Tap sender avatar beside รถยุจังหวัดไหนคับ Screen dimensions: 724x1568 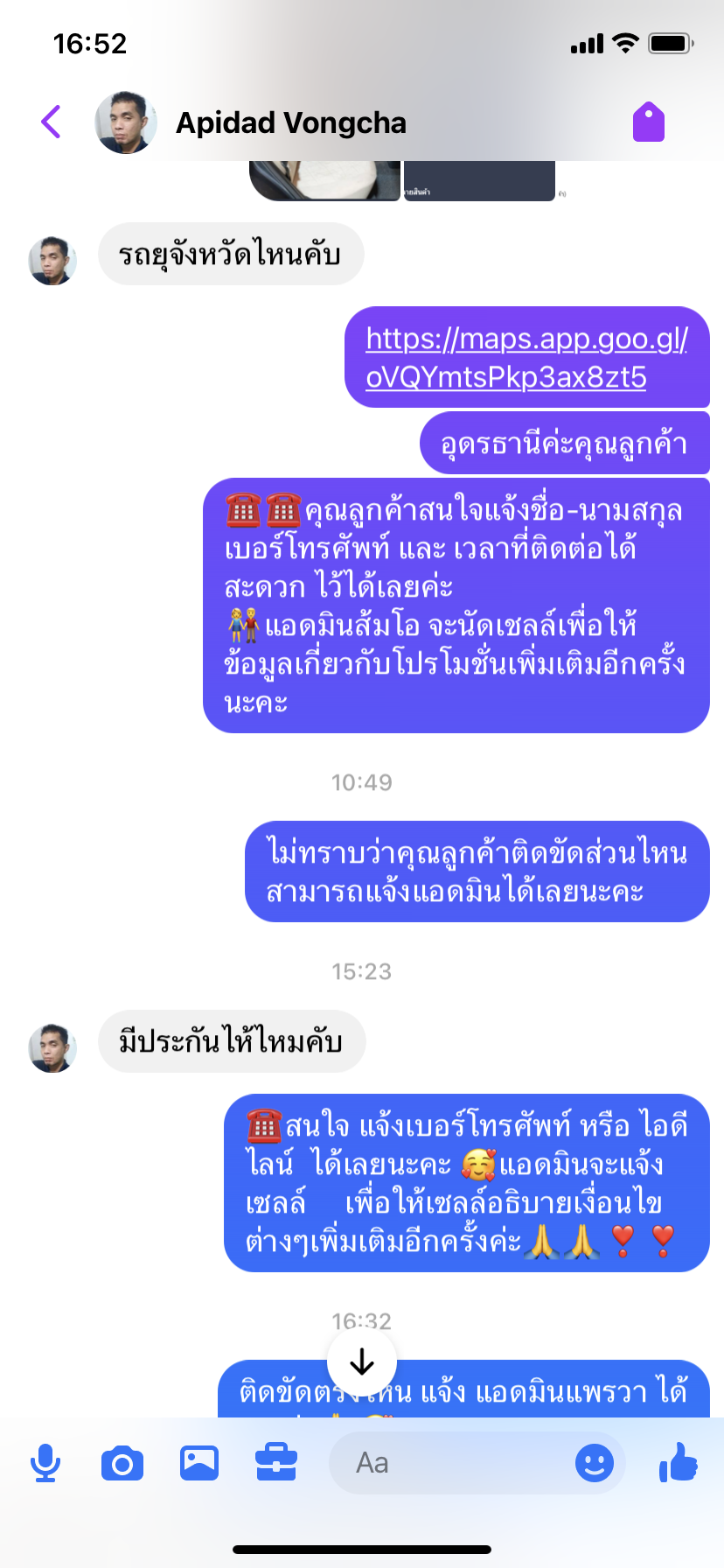(x=52, y=260)
